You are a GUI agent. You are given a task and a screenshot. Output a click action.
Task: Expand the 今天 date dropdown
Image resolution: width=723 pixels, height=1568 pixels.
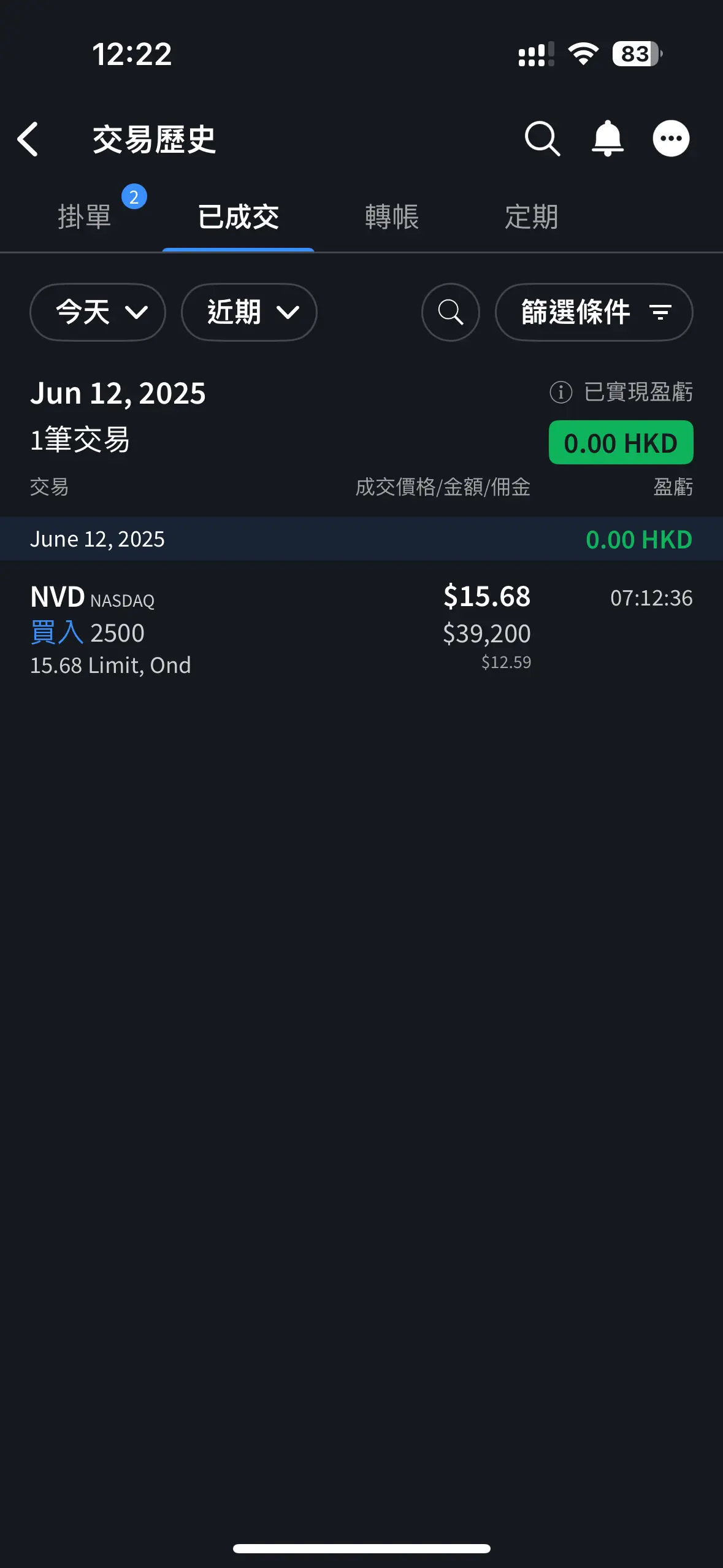click(98, 312)
